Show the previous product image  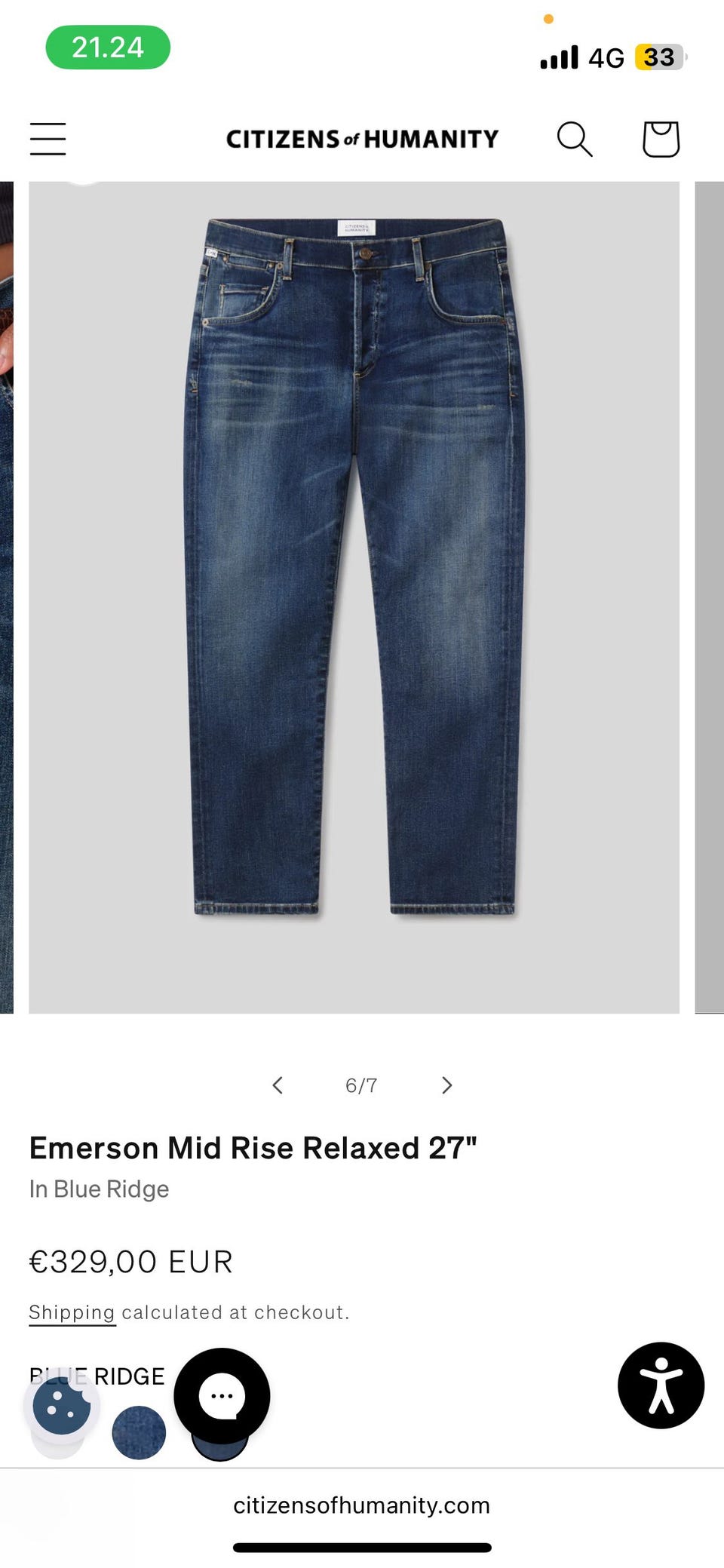tap(278, 1085)
